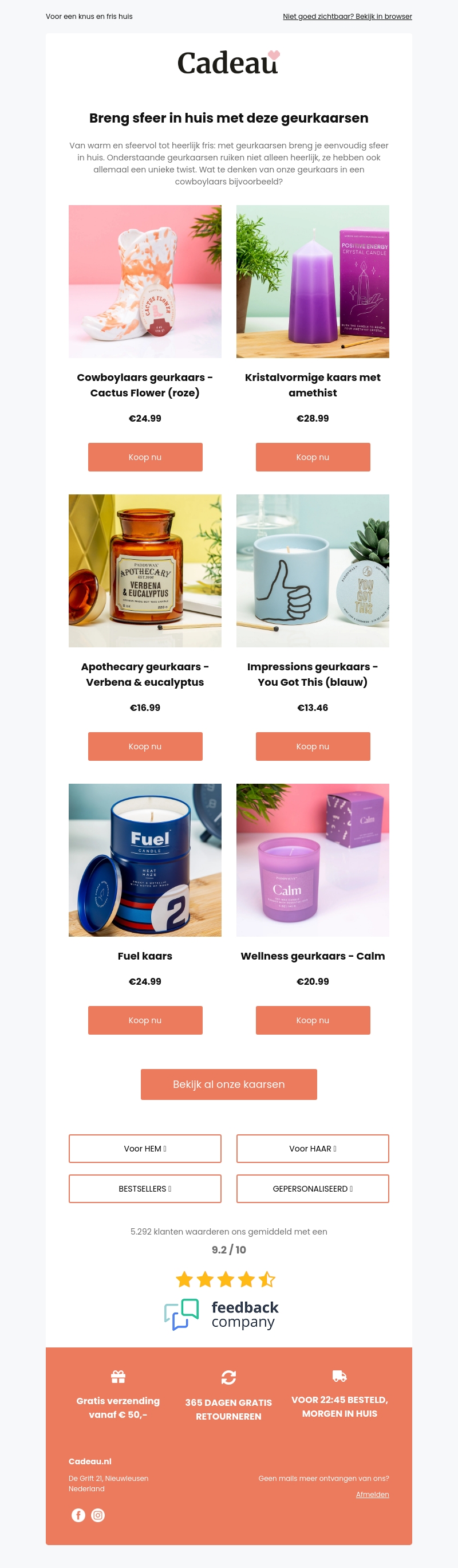Buy the Cowboylaars Cactus Flower candle
The height and width of the screenshot is (1568, 458).
click(145, 457)
